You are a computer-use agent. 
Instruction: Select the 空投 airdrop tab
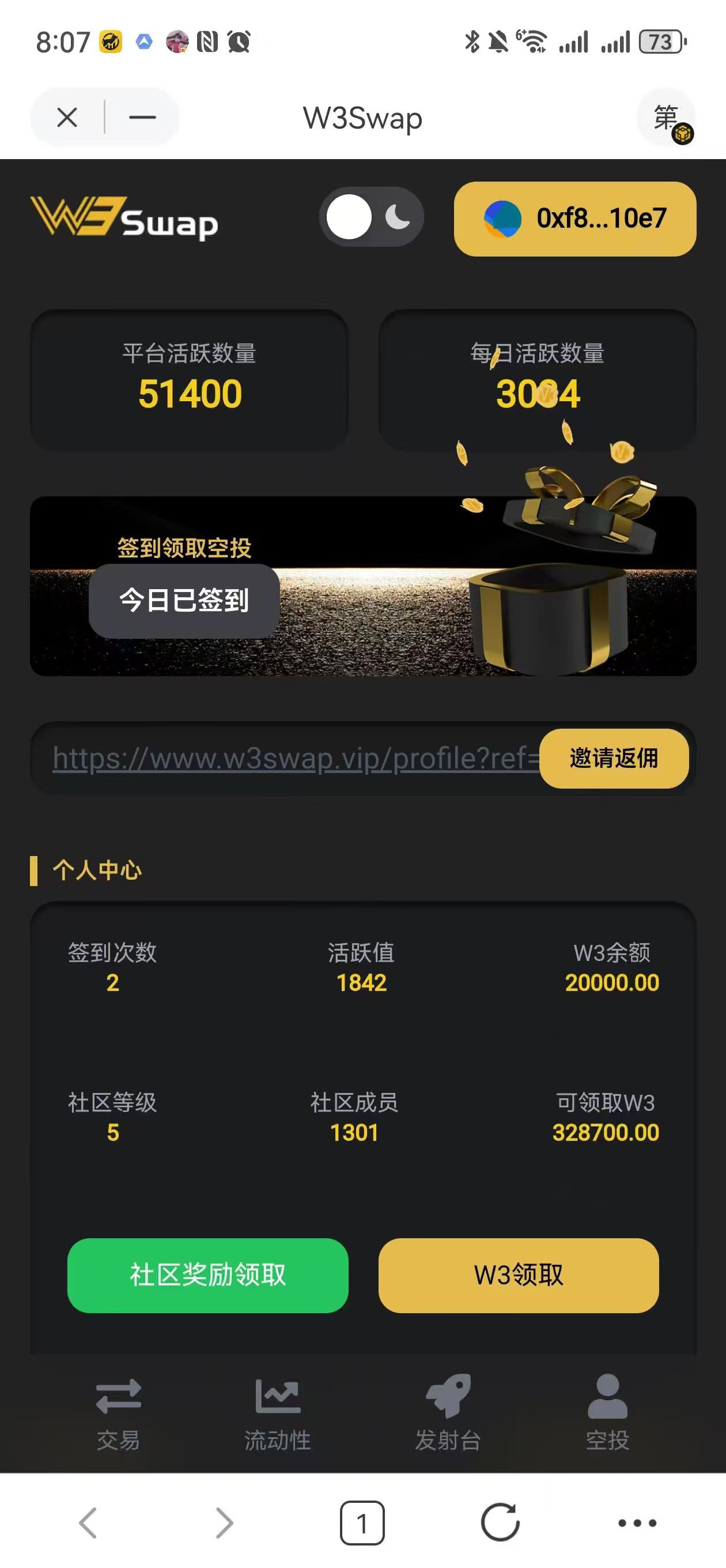click(x=607, y=1412)
